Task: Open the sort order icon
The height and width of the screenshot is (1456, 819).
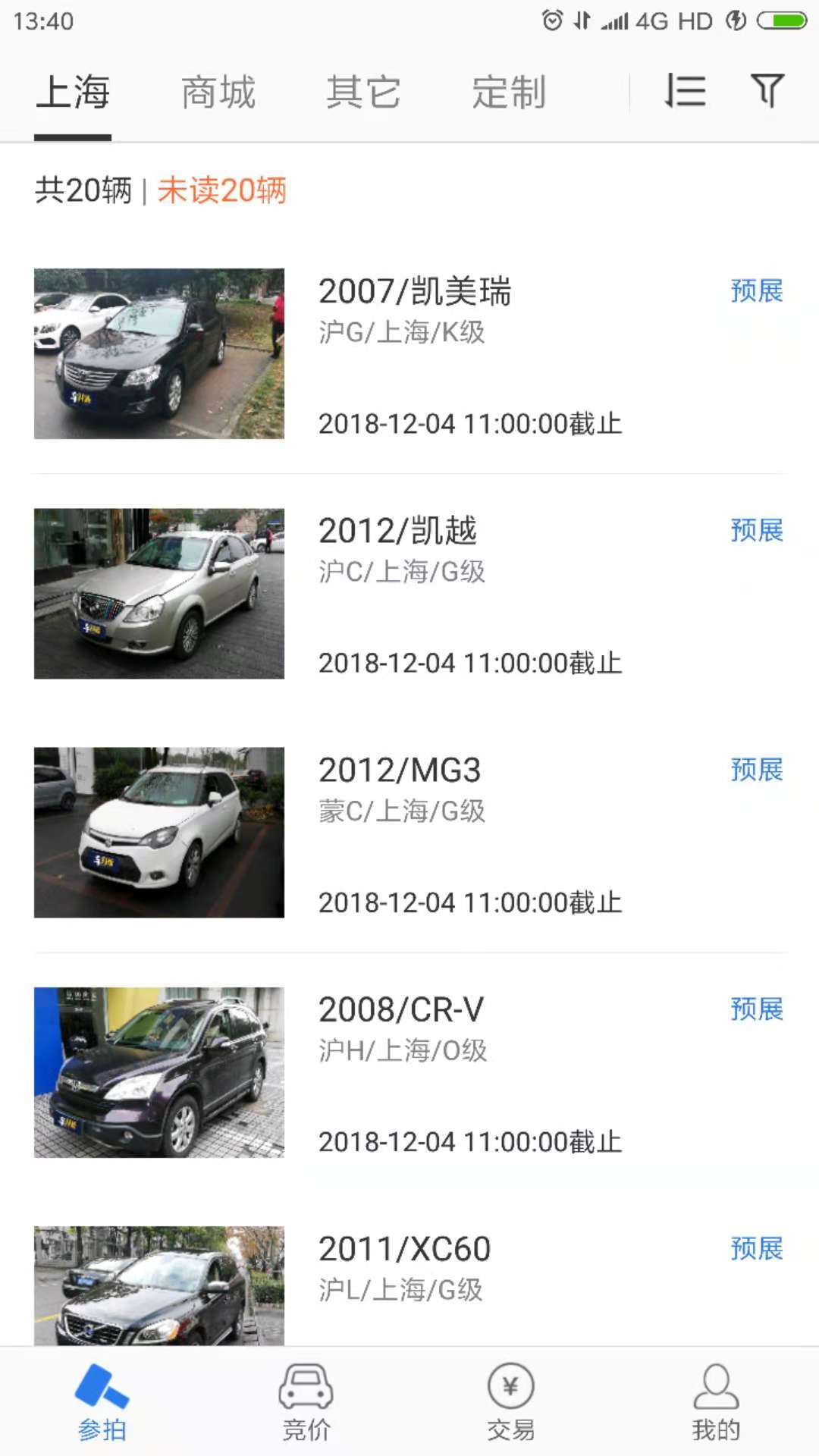Action: pyautogui.click(x=683, y=90)
